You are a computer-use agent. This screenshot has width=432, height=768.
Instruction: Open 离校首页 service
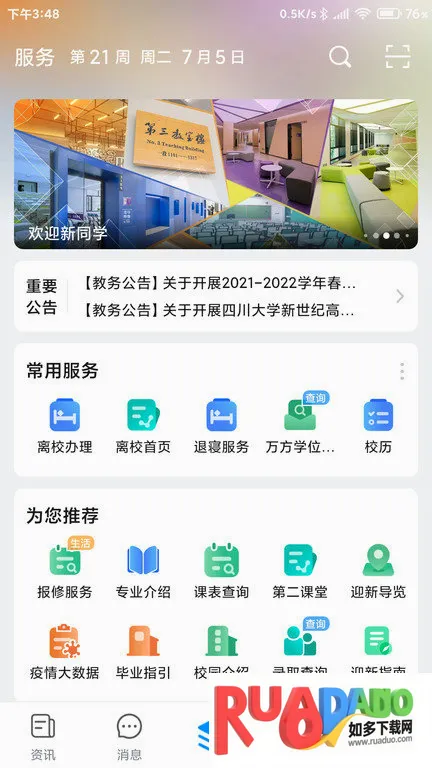(x=143, y=426)
